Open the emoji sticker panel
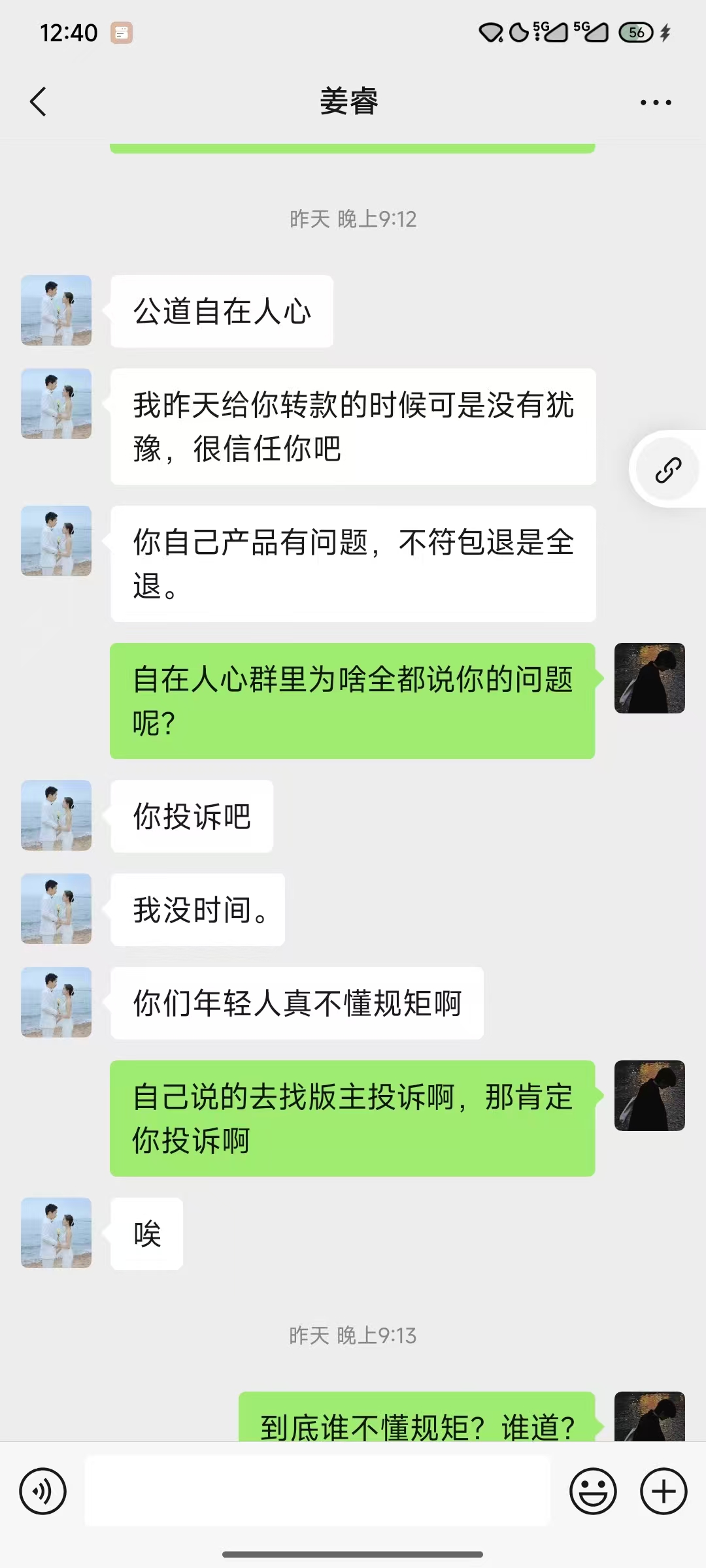Screen dimensions: 706x1568 pyautogui.click(x=593, y=1492)
